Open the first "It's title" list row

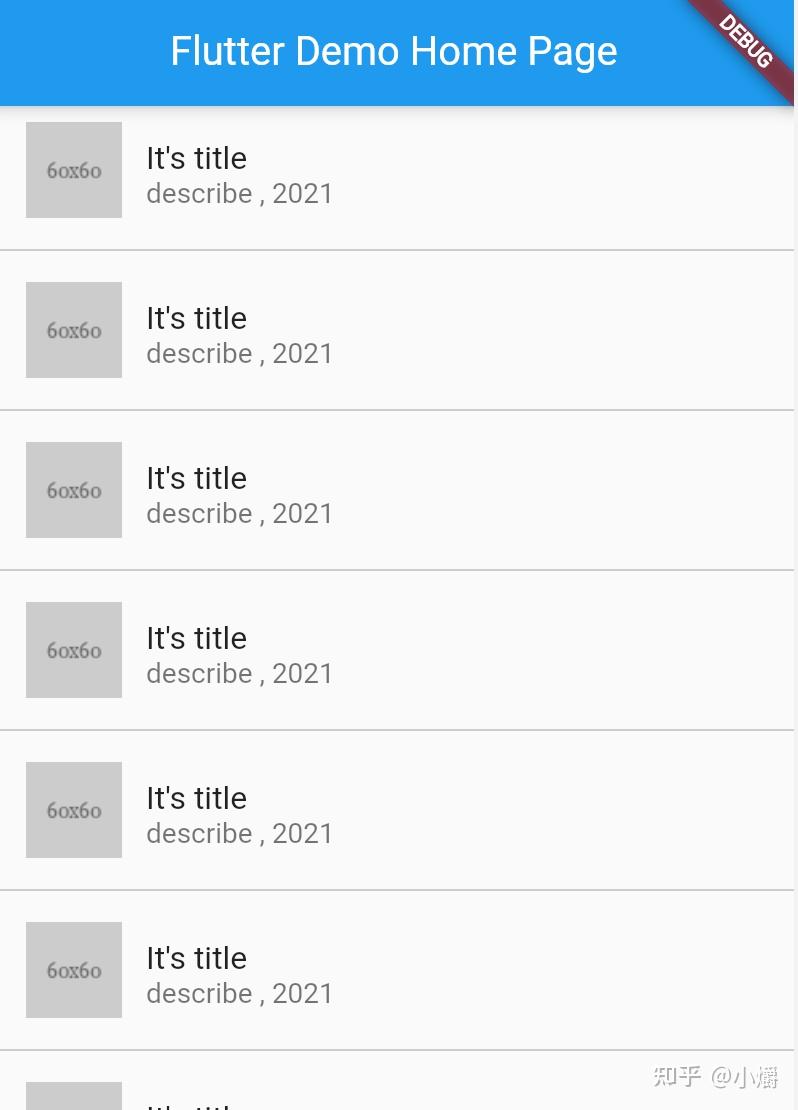397,175
